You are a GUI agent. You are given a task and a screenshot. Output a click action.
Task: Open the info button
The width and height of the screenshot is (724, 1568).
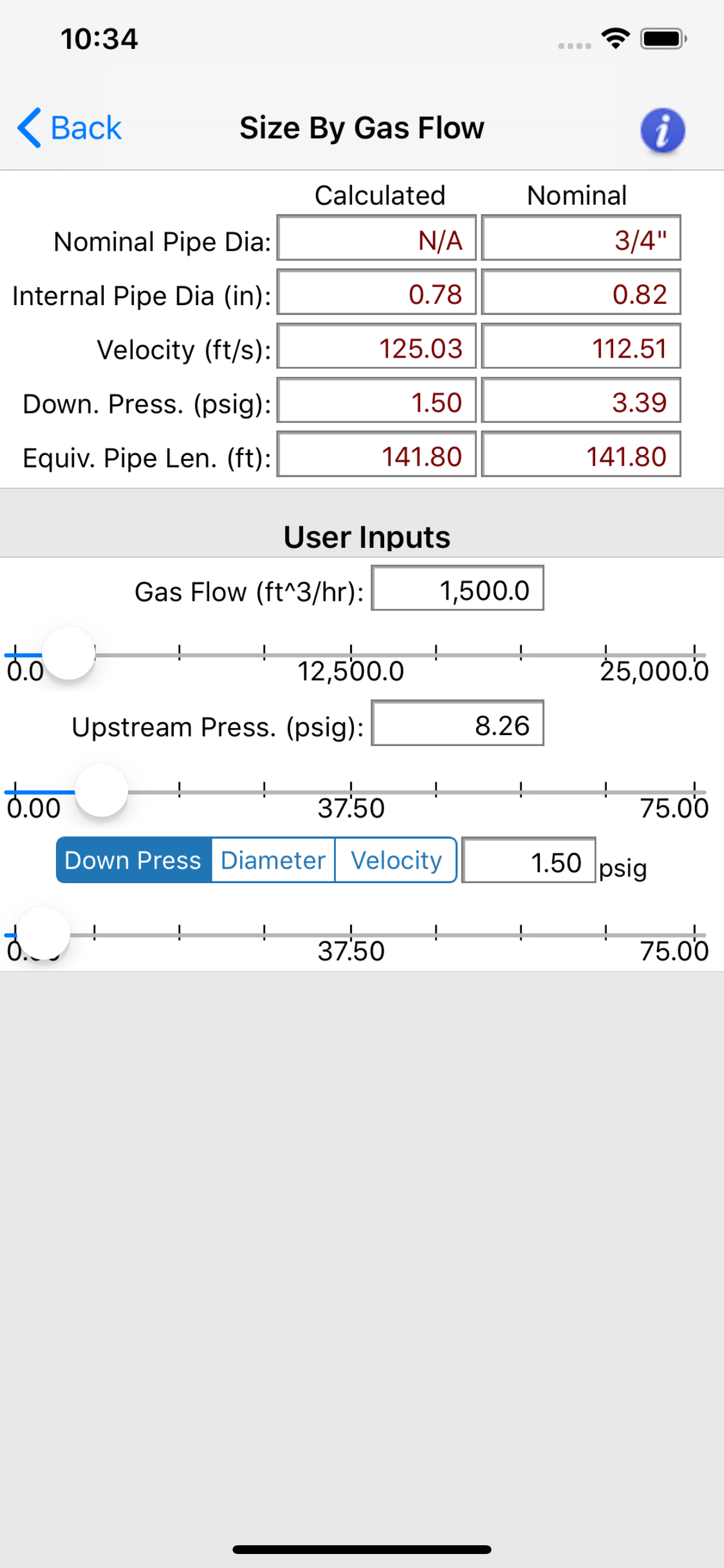[662, 129]
